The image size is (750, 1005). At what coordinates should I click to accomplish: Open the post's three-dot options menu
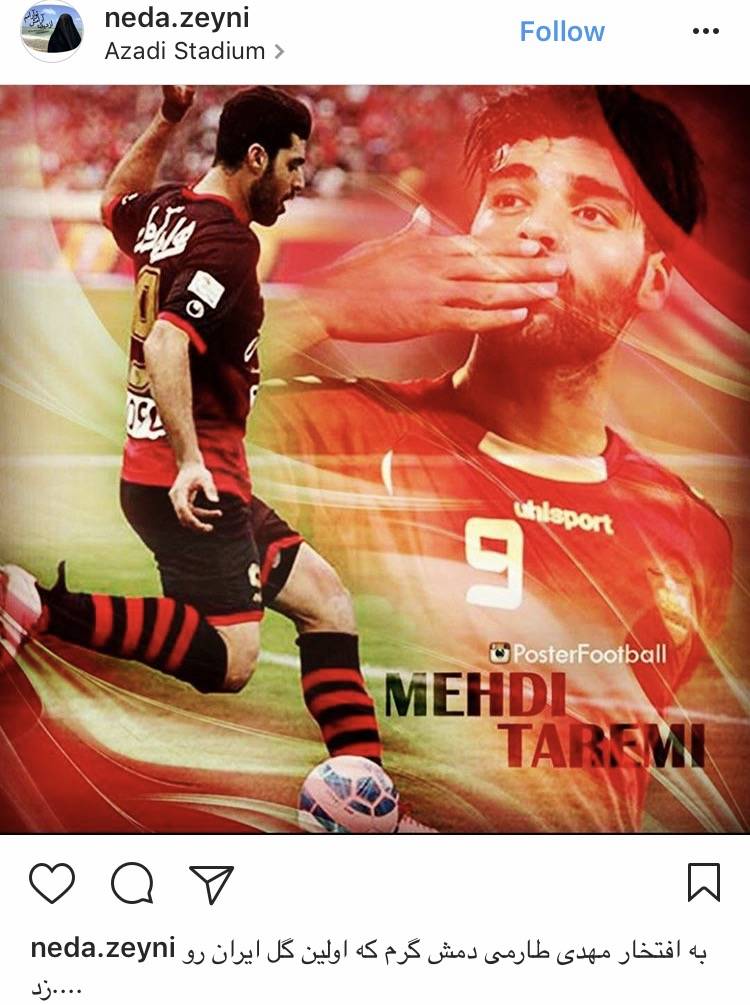(705, 32)
